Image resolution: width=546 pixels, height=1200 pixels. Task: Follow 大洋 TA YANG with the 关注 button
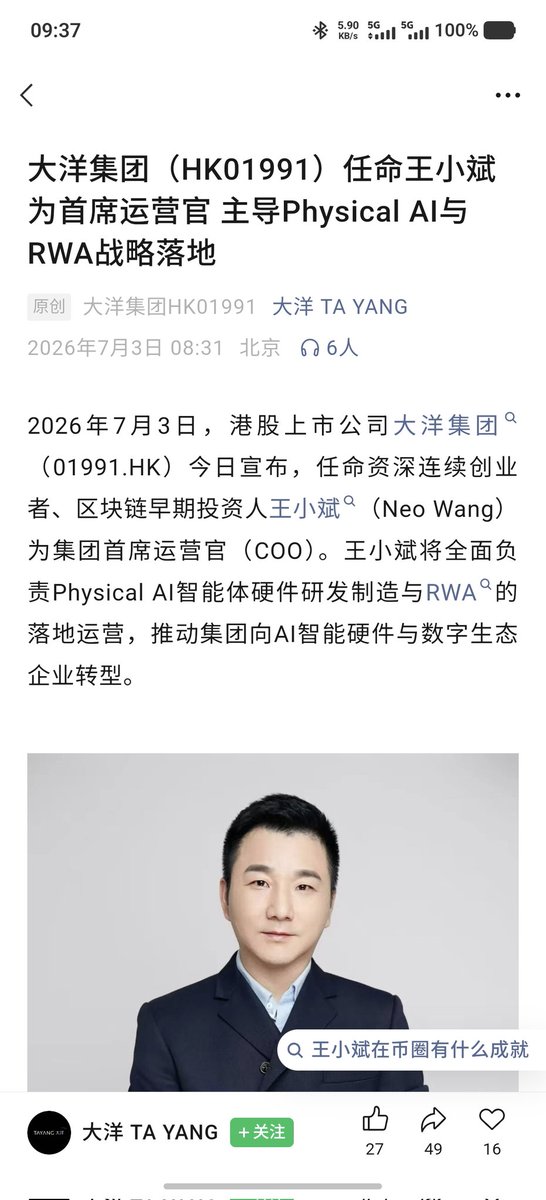click(262, 1132)
